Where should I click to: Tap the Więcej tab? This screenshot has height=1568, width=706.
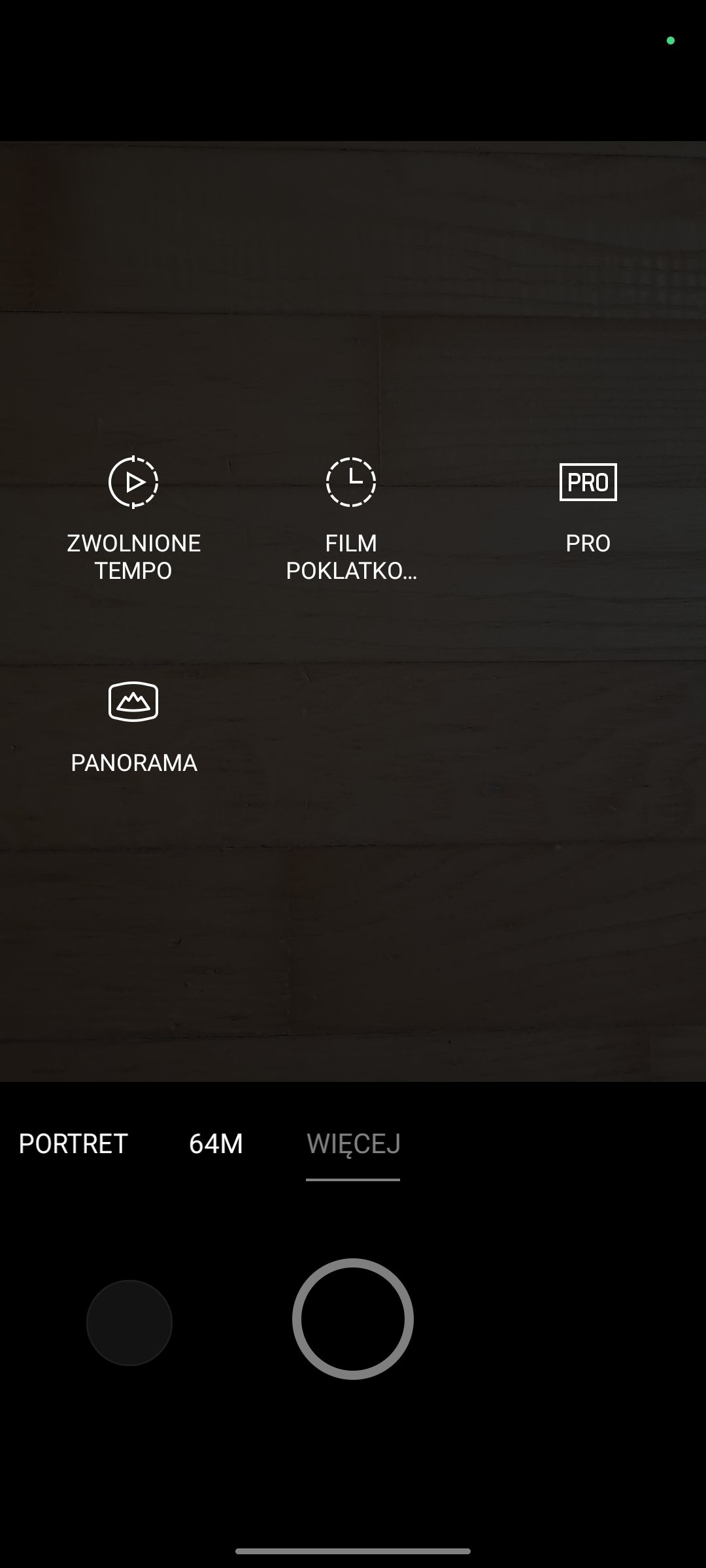[353, 1143]
